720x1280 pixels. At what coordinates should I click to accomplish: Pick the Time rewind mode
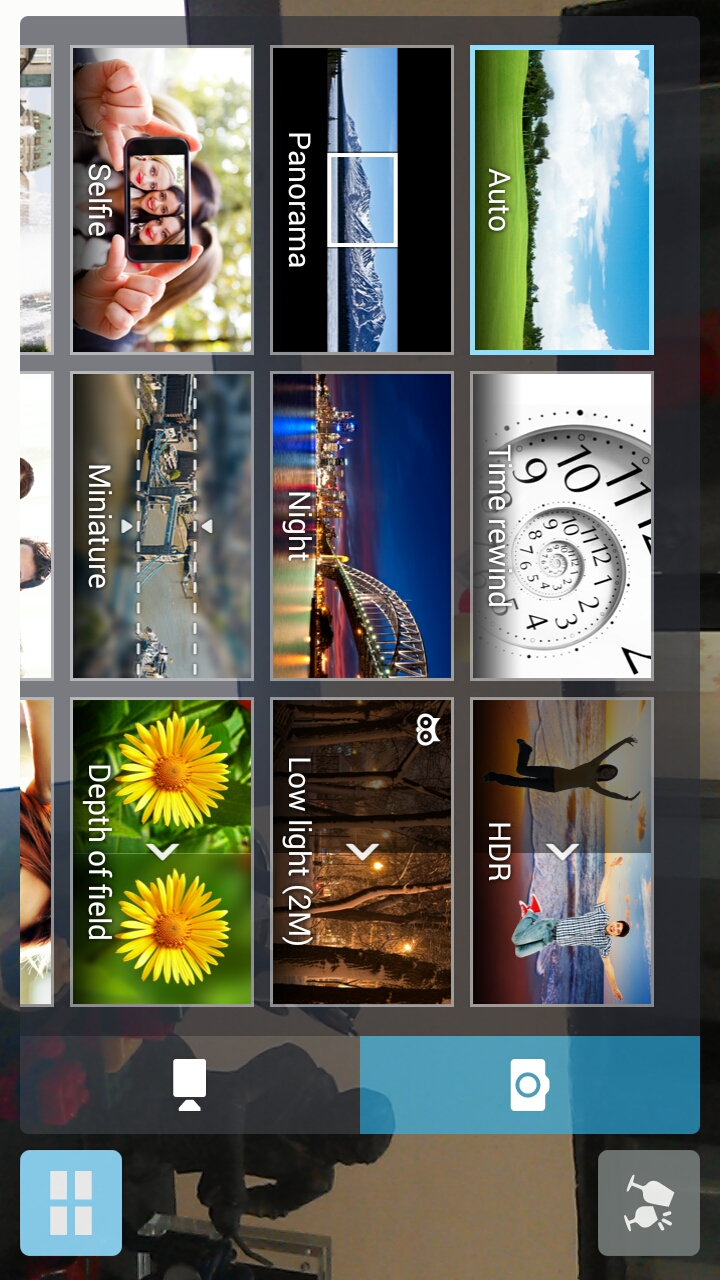click(562, 526)
